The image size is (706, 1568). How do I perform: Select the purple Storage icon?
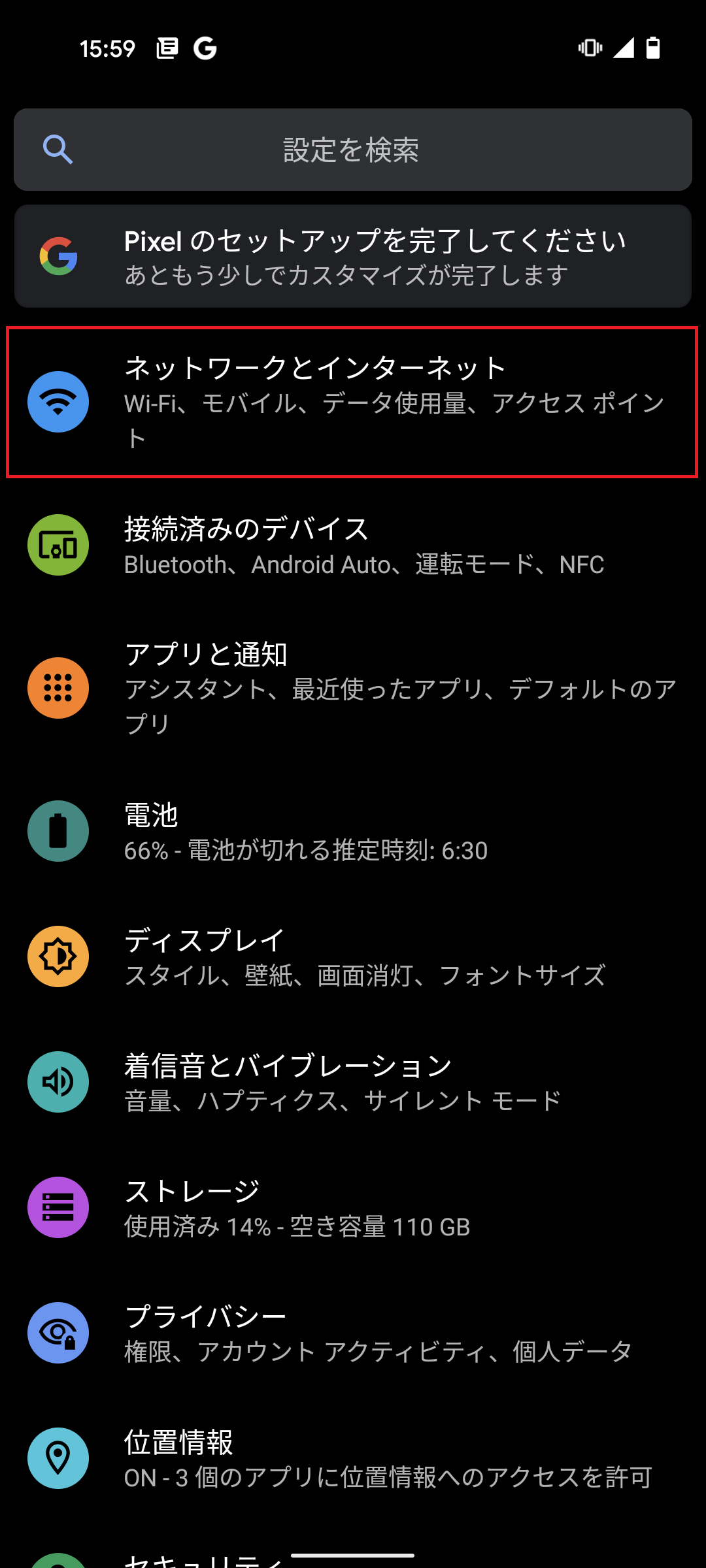58,1207
